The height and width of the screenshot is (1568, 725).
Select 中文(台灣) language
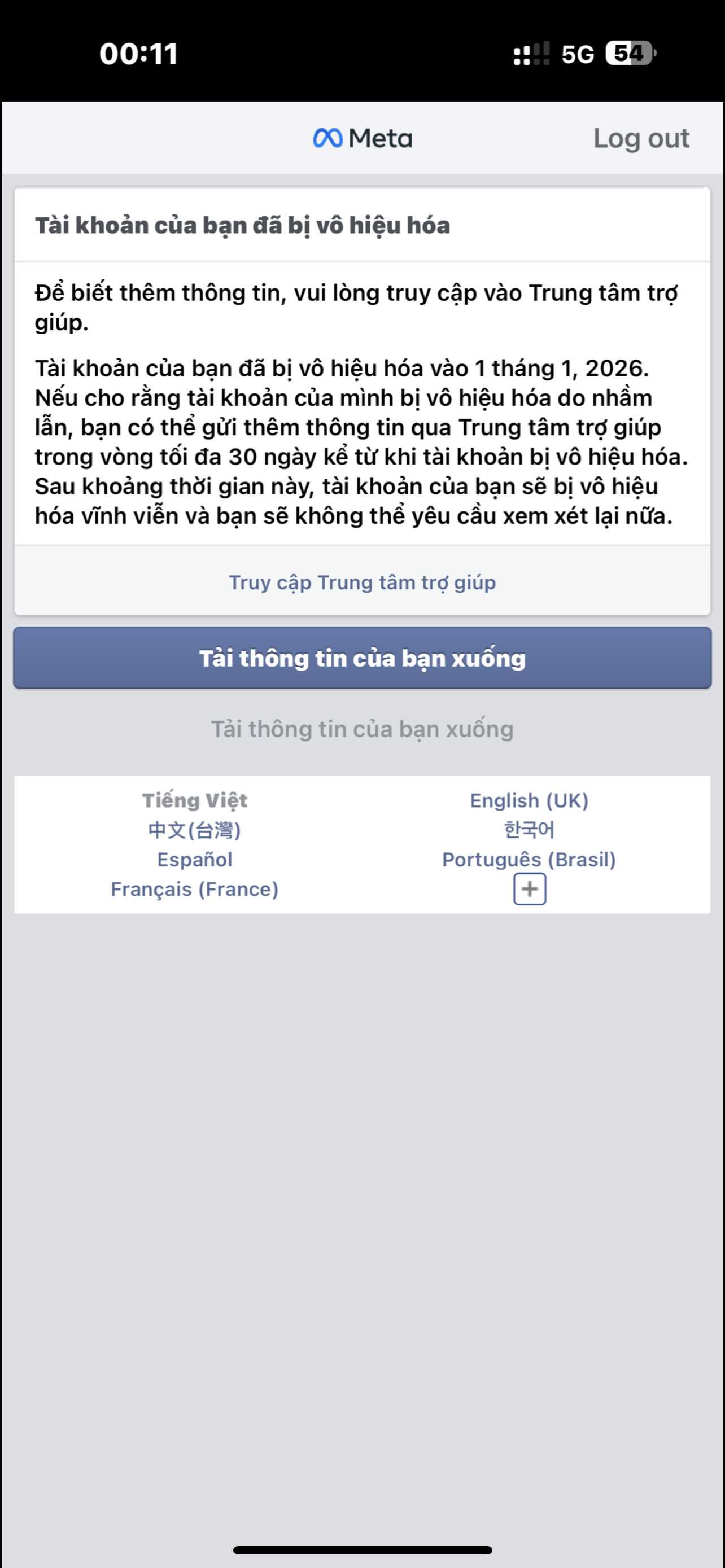[195, 830]
